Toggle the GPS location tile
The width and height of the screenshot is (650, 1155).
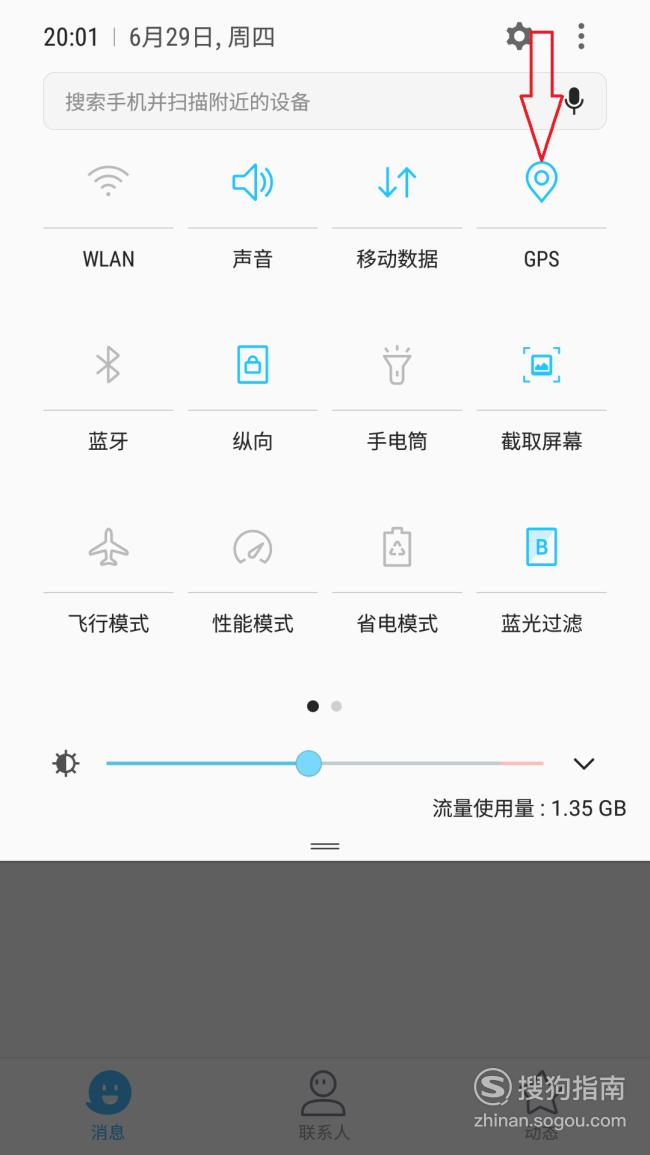click(542, 182)
